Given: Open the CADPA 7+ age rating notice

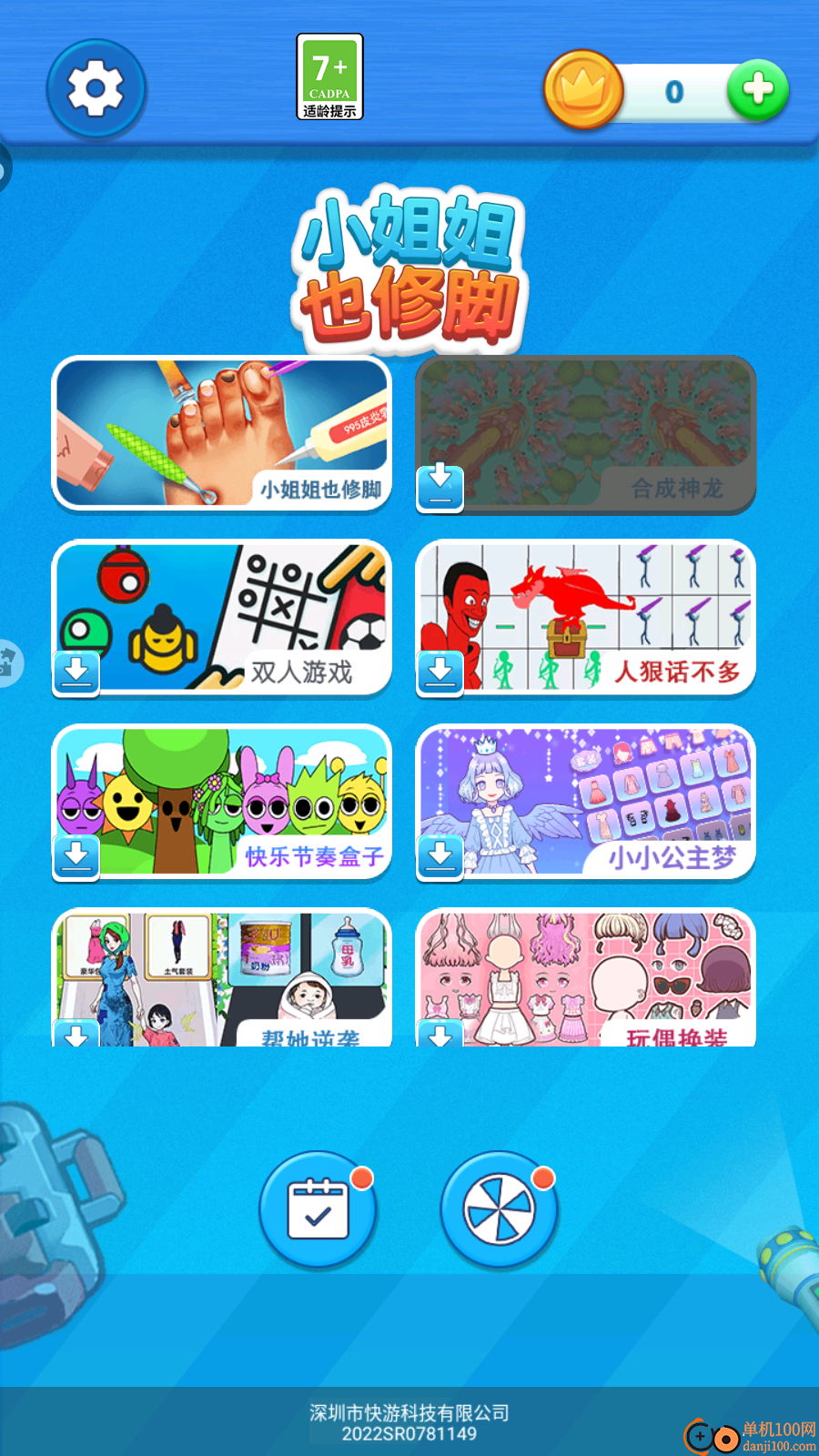Looking at the screenshot, I should point(329,76).
